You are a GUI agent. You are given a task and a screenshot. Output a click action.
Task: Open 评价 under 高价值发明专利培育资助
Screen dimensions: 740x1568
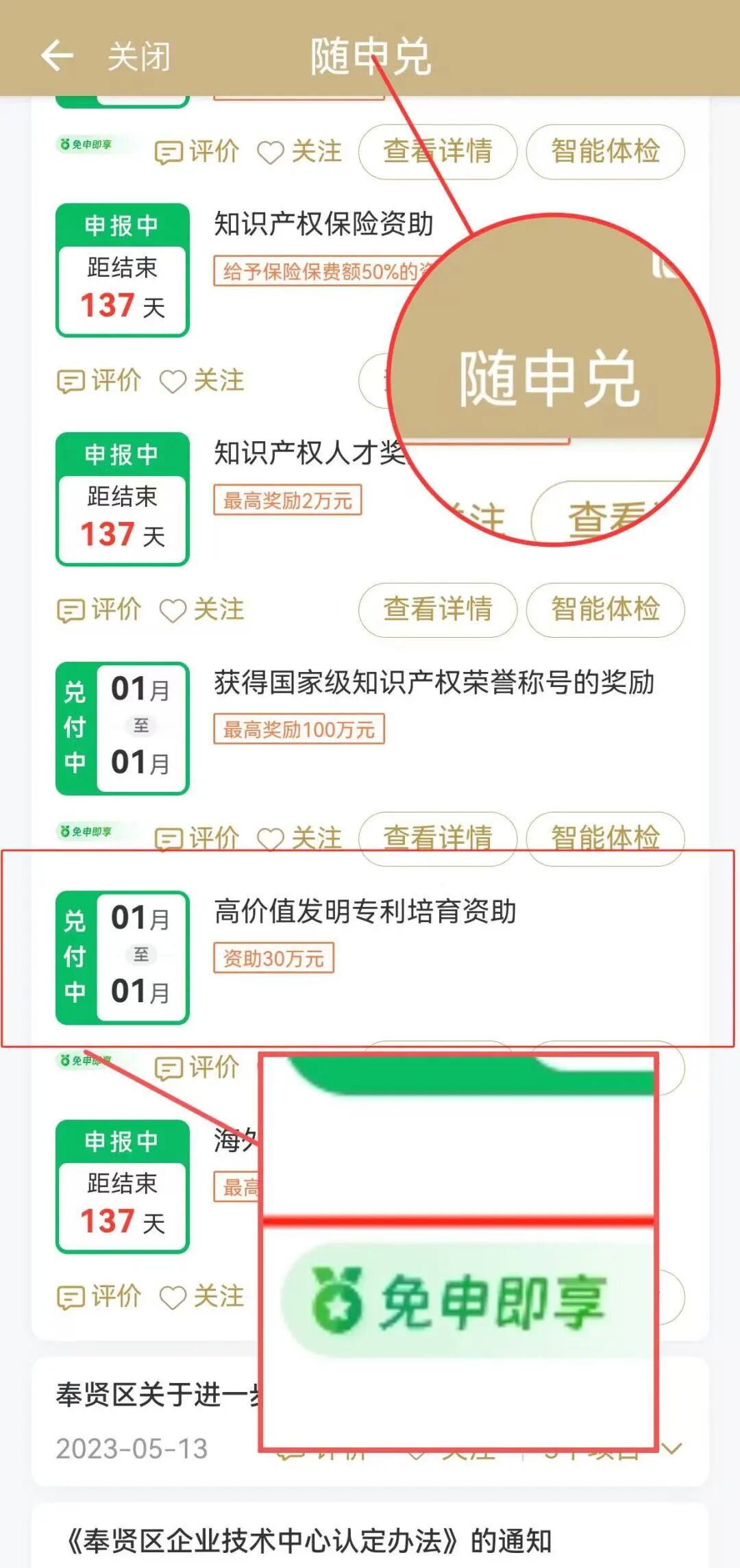point(197,1067)
